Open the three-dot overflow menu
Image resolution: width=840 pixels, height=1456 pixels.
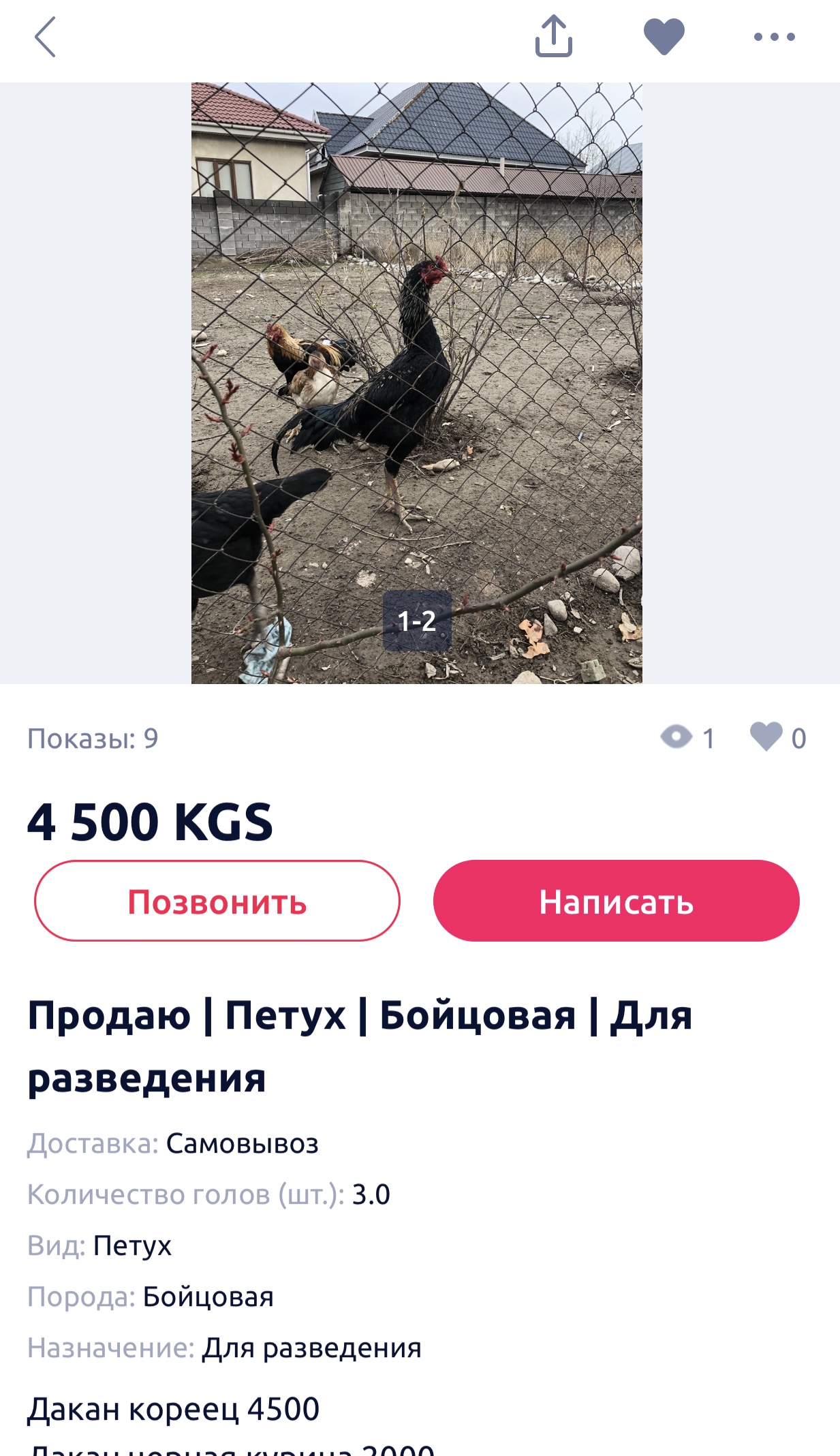pyautogui.click(x=774, y=37)
